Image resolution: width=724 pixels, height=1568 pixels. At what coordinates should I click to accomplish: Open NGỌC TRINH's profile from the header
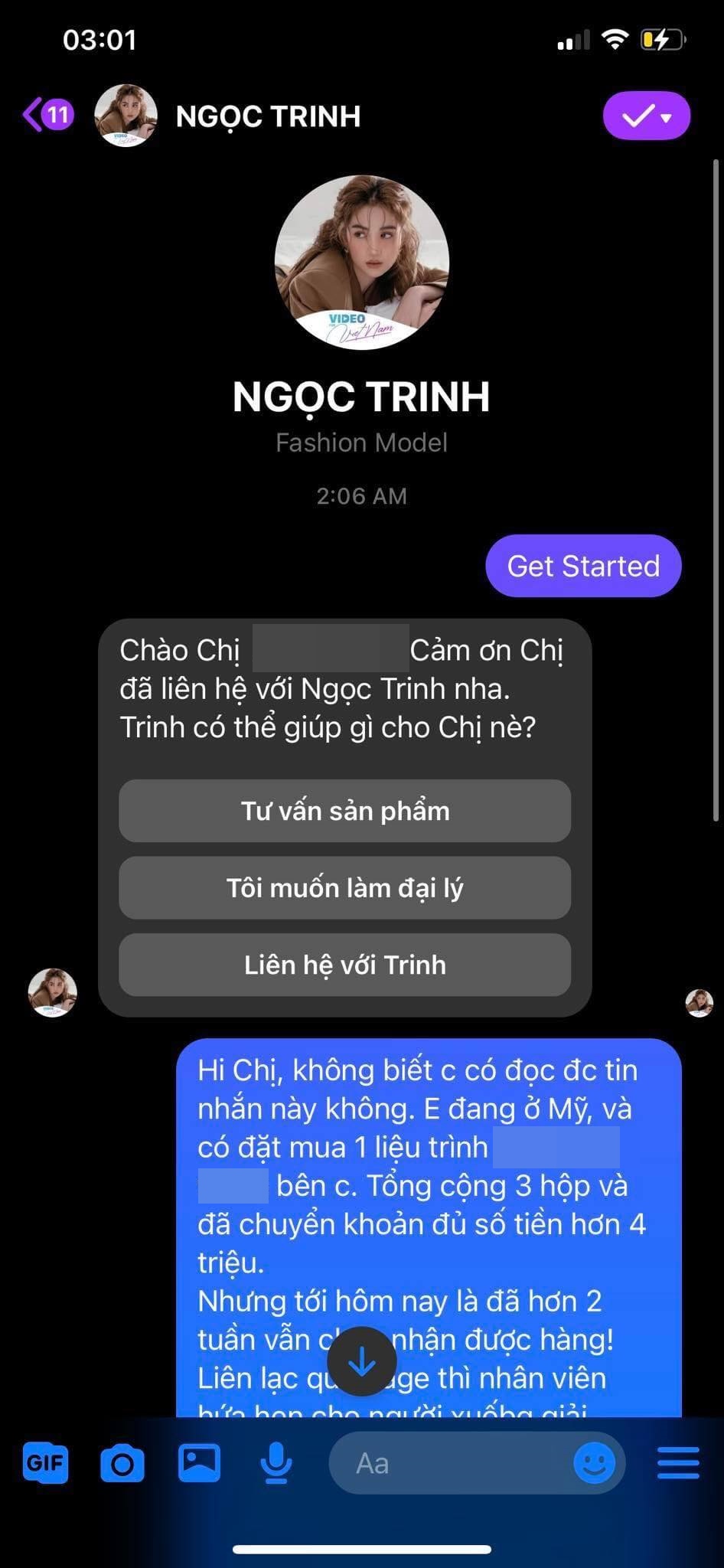267,116
